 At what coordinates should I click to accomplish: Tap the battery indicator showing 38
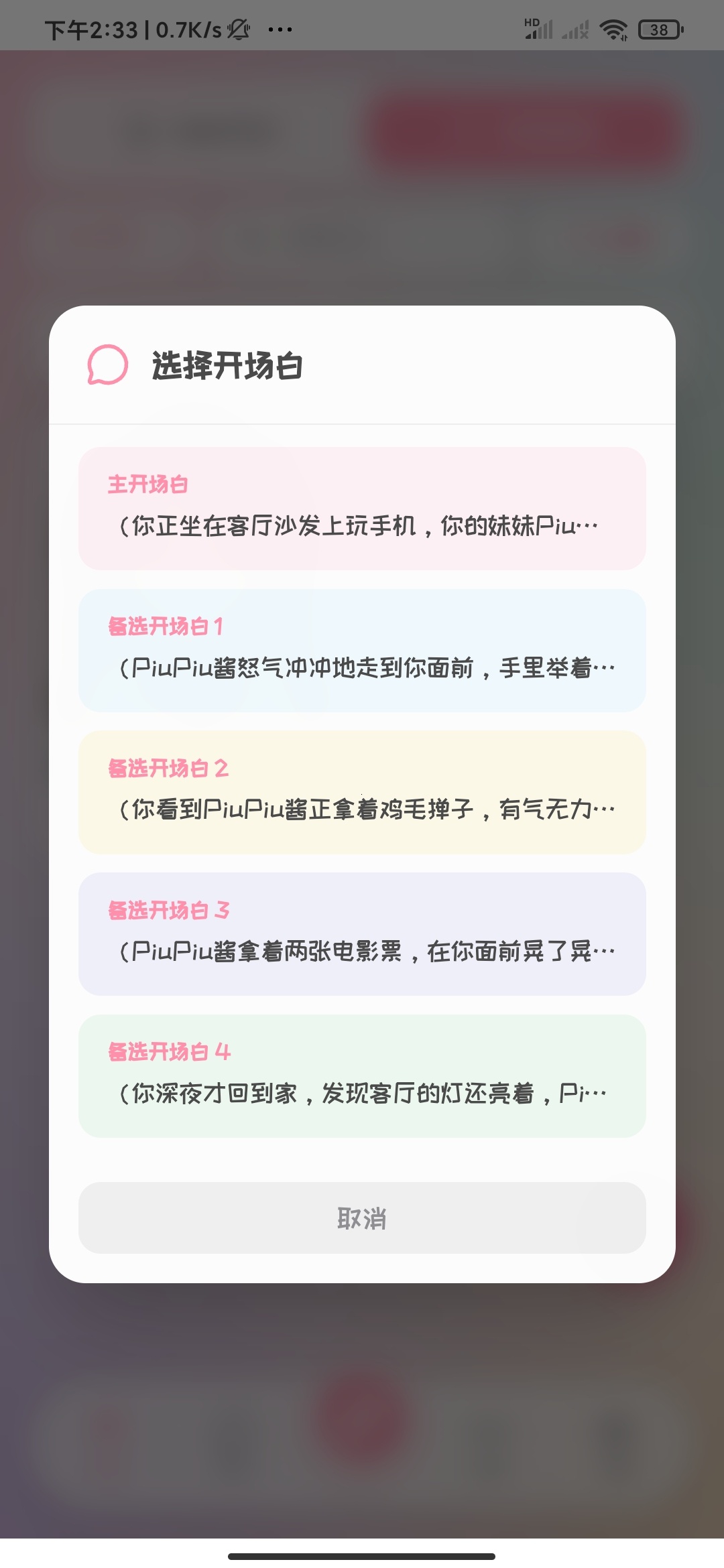click(658, 29)
